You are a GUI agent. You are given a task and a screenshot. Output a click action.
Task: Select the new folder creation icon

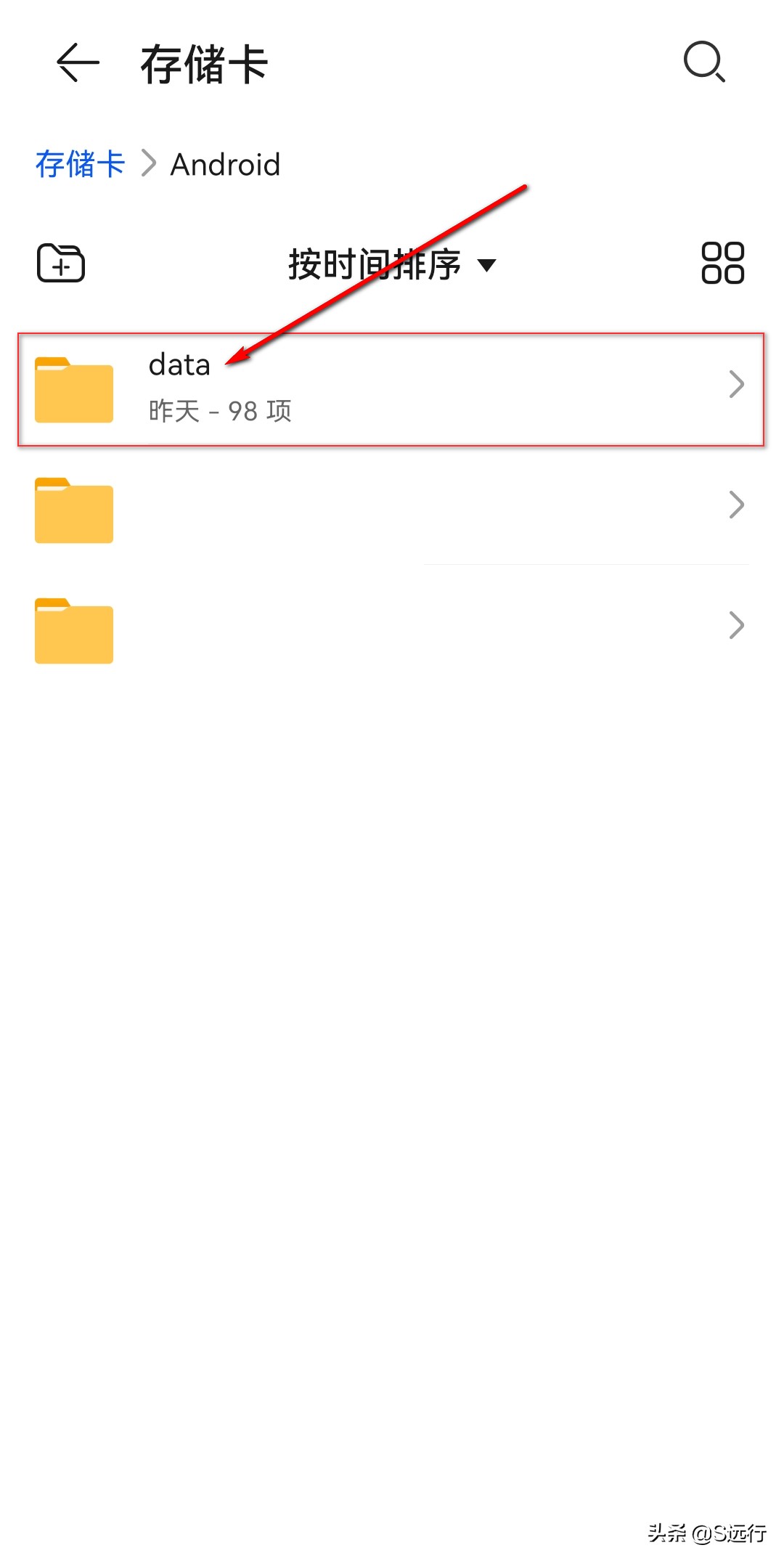(x=61, y=264)
